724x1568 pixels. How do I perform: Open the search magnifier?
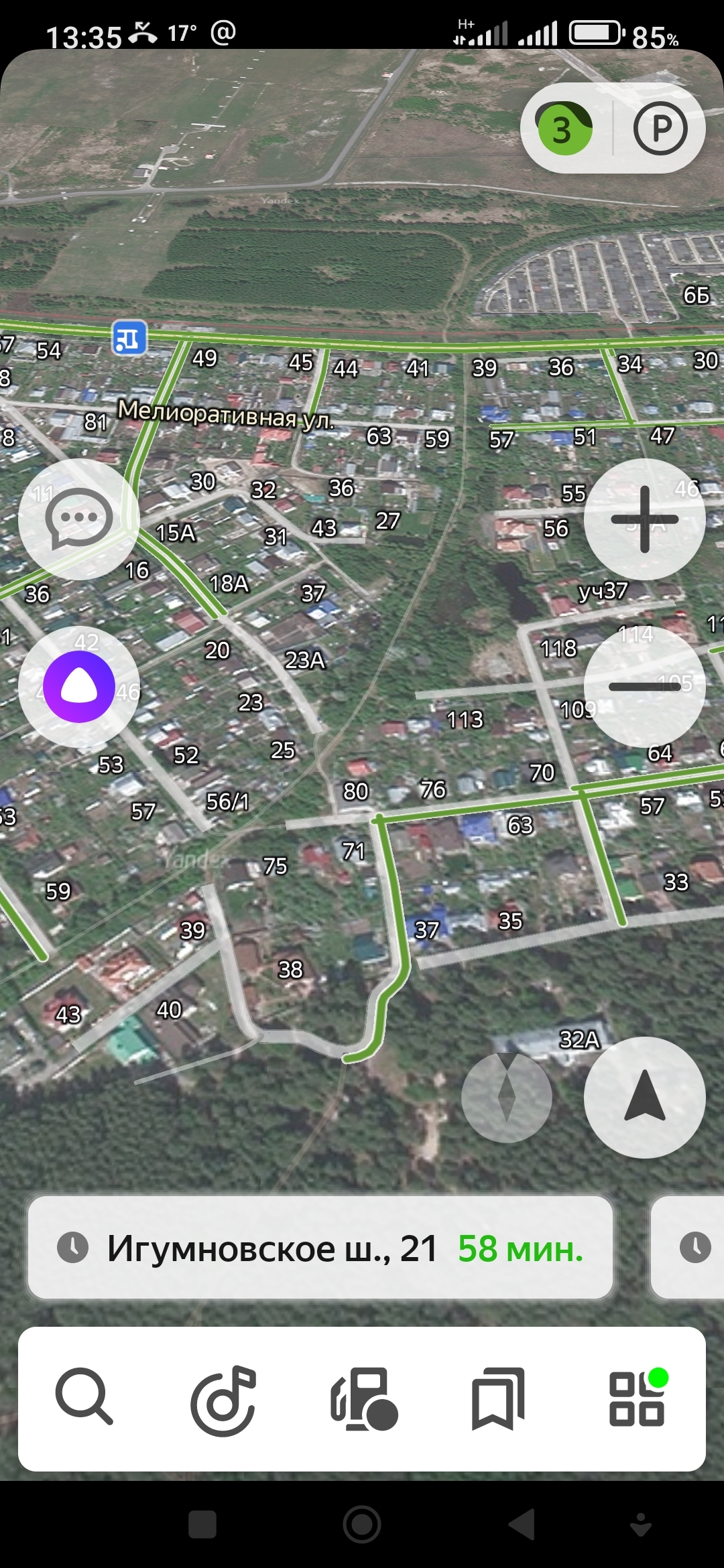(84, 1398)
